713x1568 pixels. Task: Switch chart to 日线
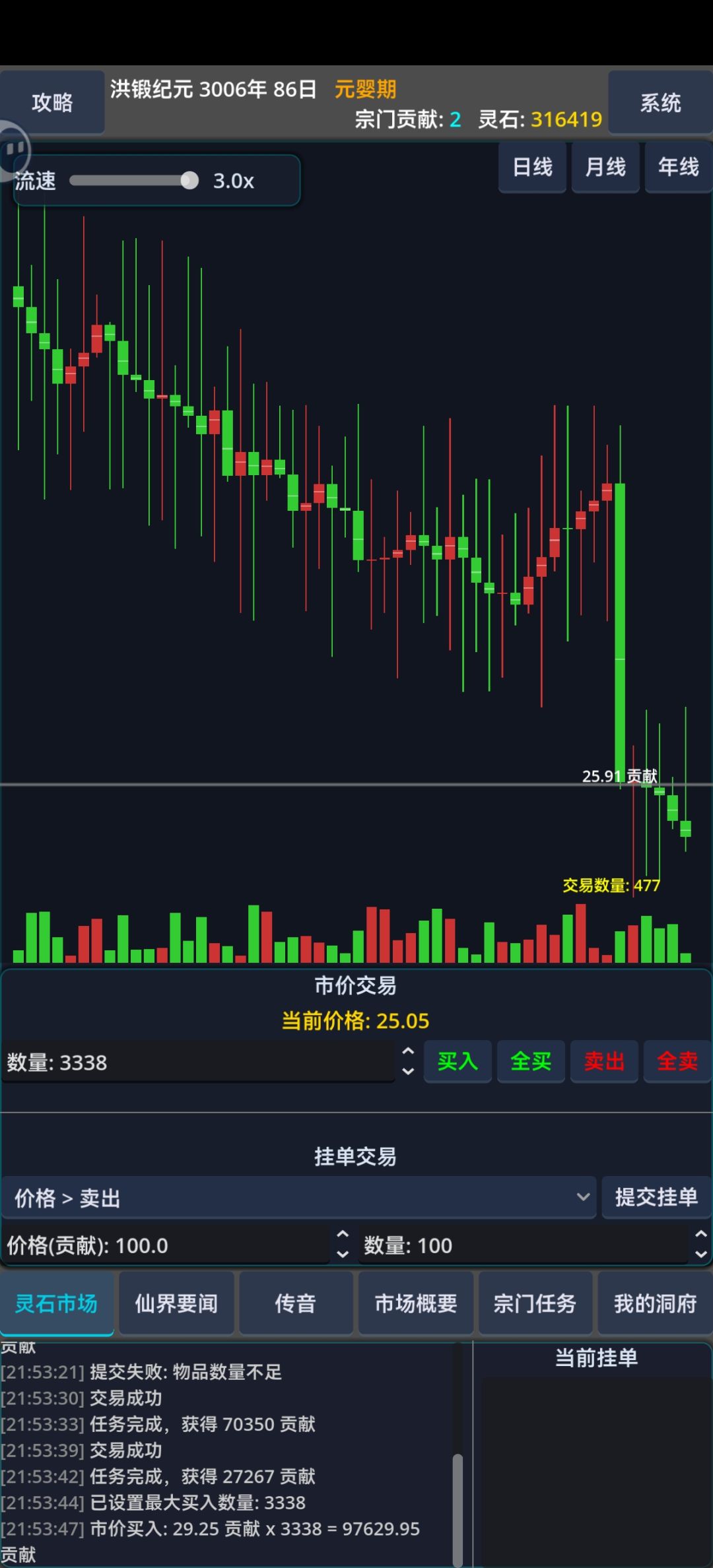[532, 167]
